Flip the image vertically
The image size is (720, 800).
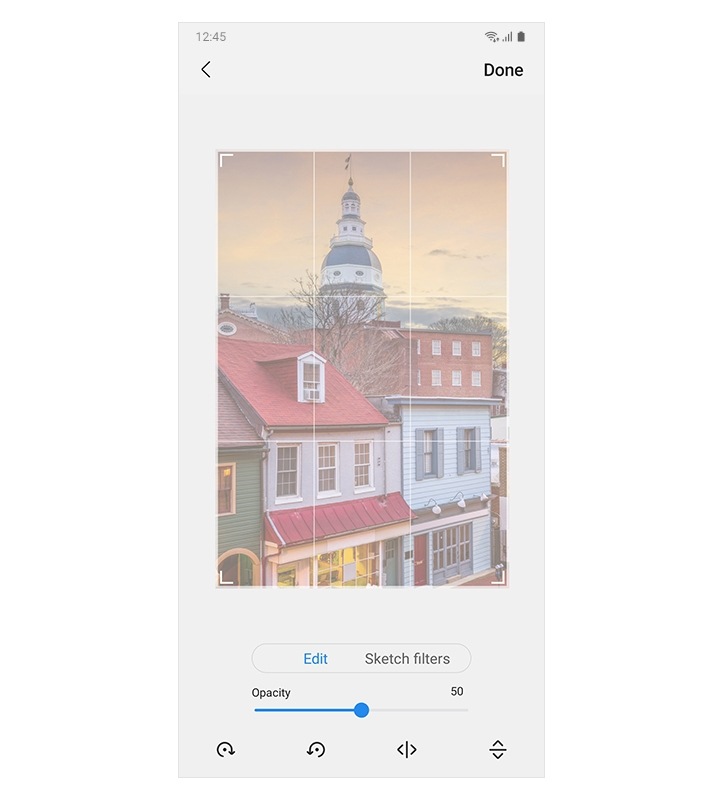coord(497,749)
